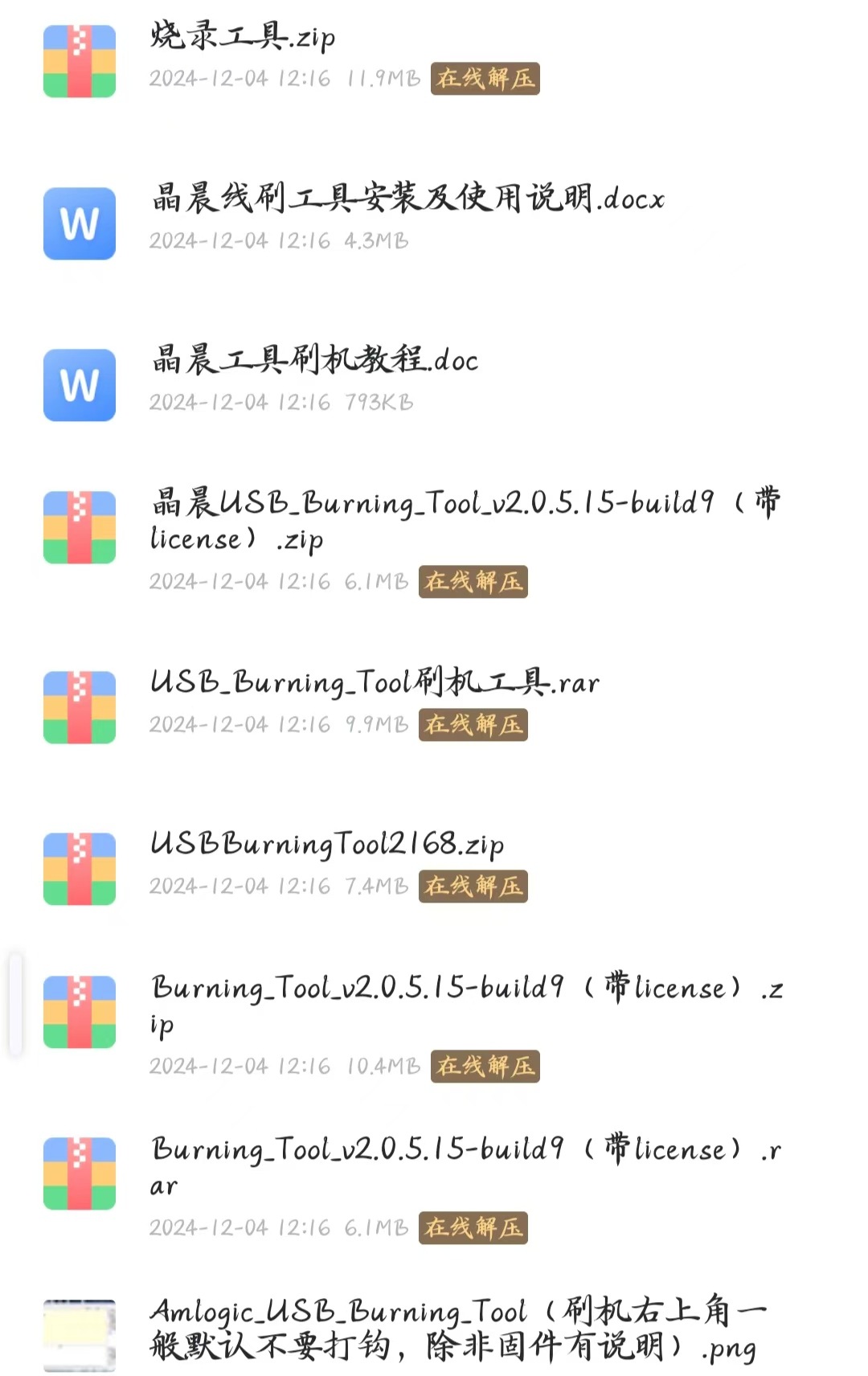Open the 10.4MB Burning_Tool zip file
Screen dimensions: 868x1376
tap(466, 1005)
